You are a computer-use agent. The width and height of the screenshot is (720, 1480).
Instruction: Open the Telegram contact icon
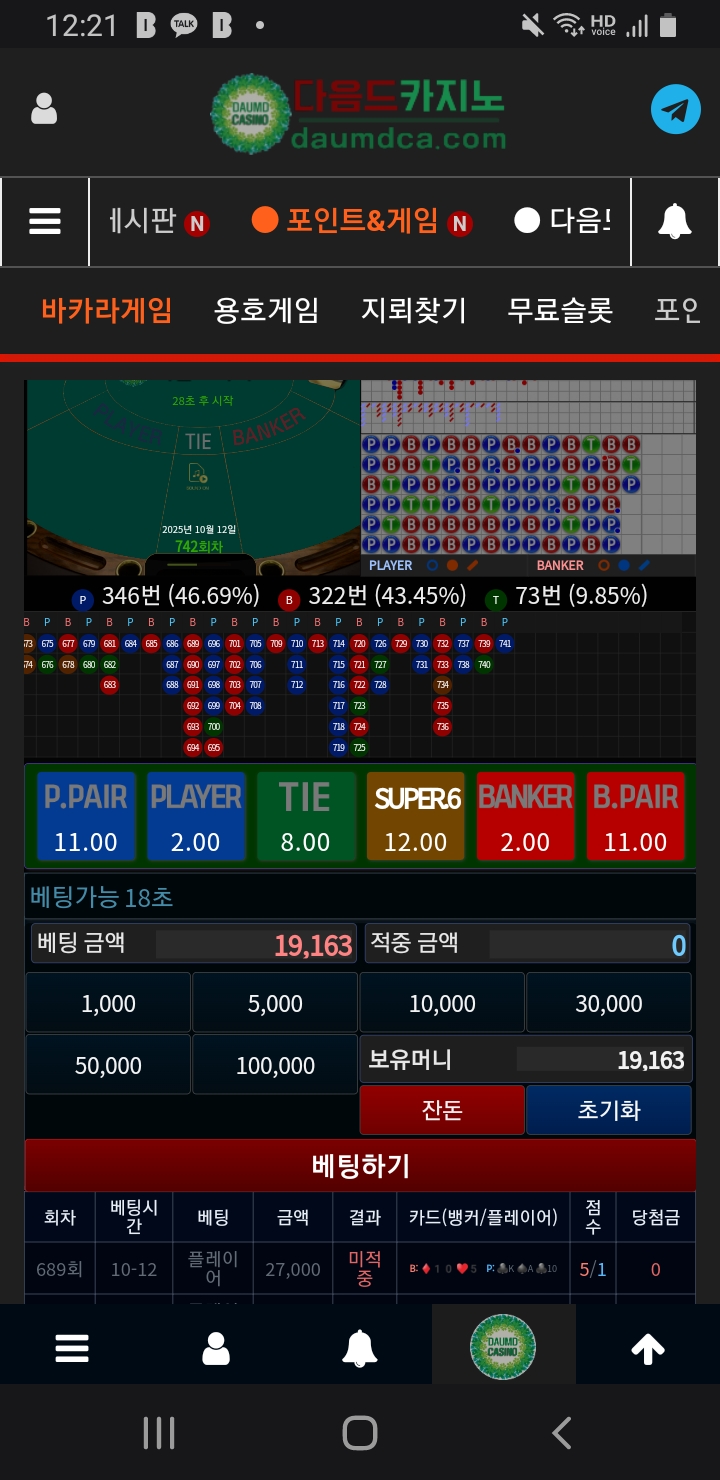click(676, 109)
